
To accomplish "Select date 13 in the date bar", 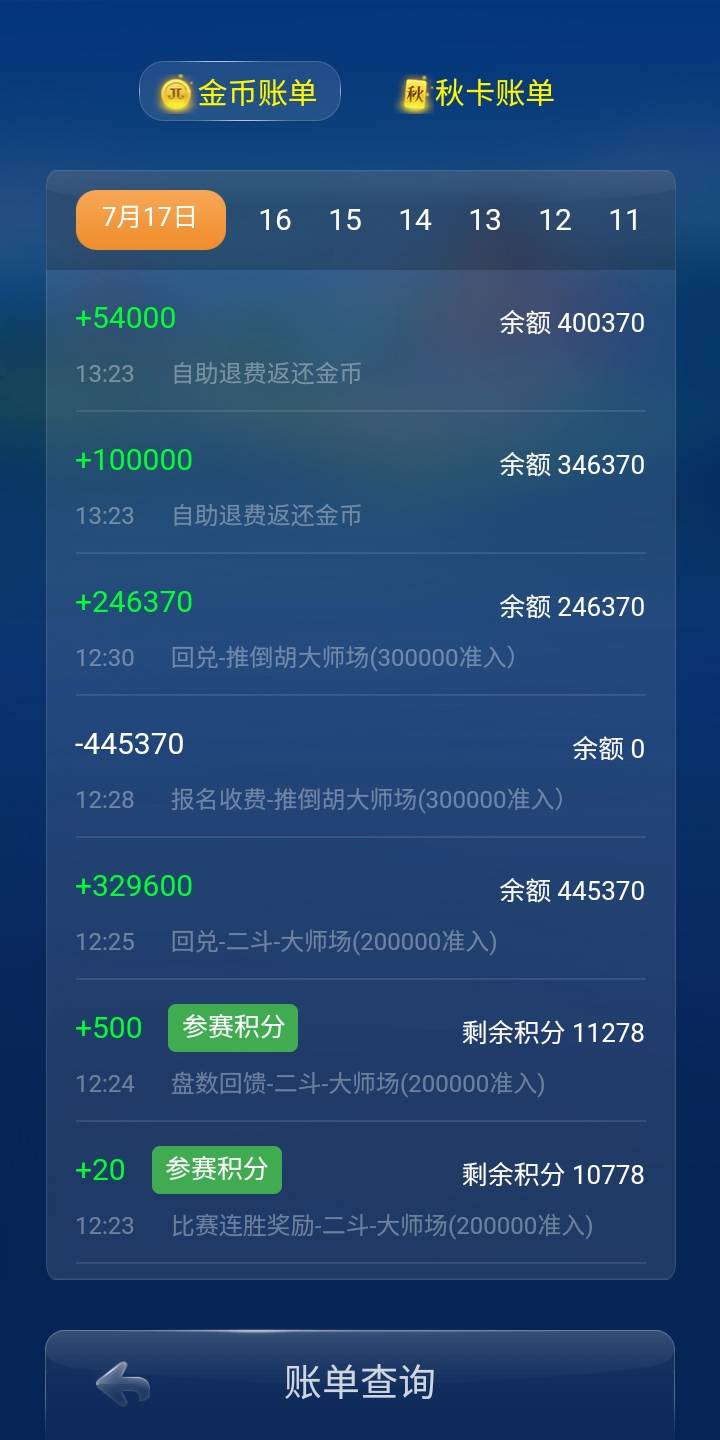I will pyautogui.click(x=487, y=220).
